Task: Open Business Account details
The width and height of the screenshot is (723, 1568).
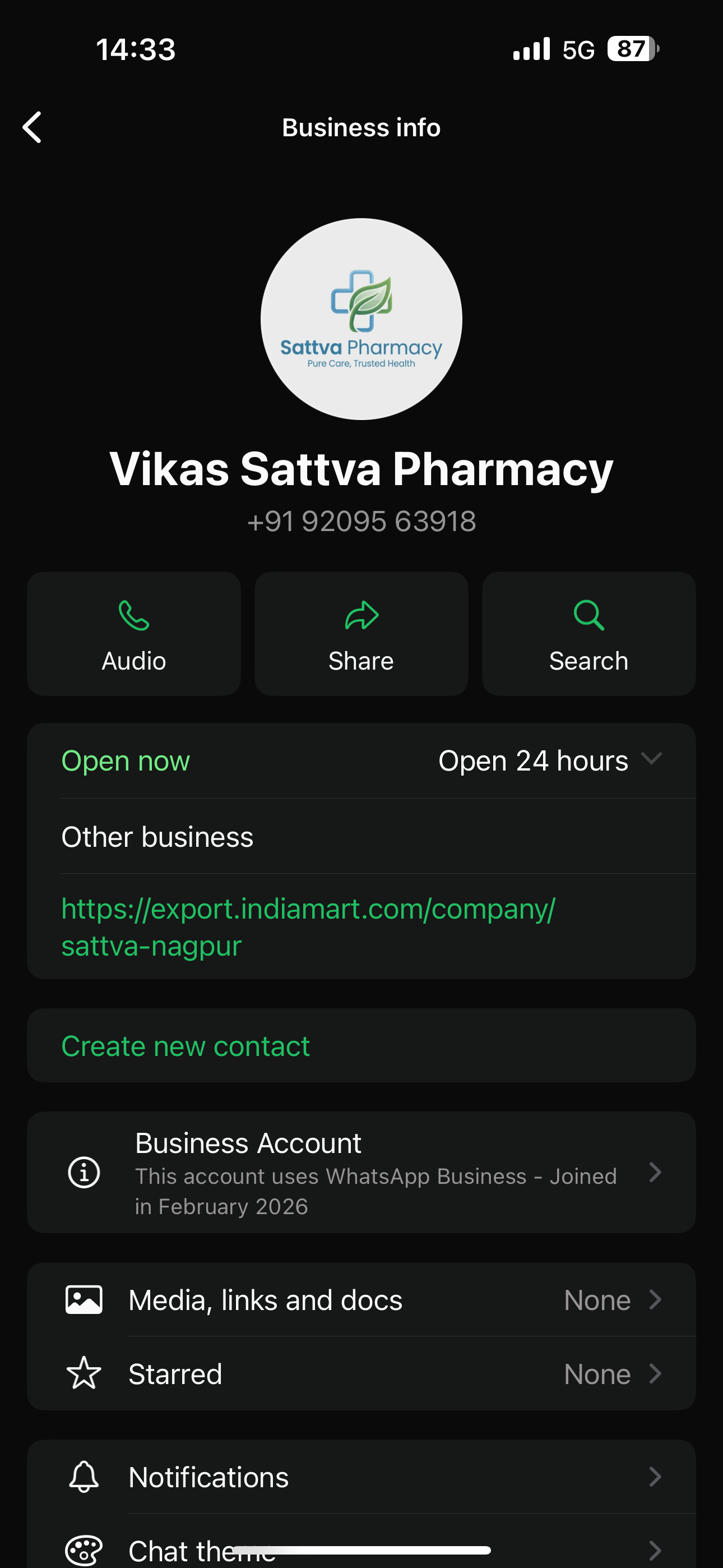Action: 361,1172
